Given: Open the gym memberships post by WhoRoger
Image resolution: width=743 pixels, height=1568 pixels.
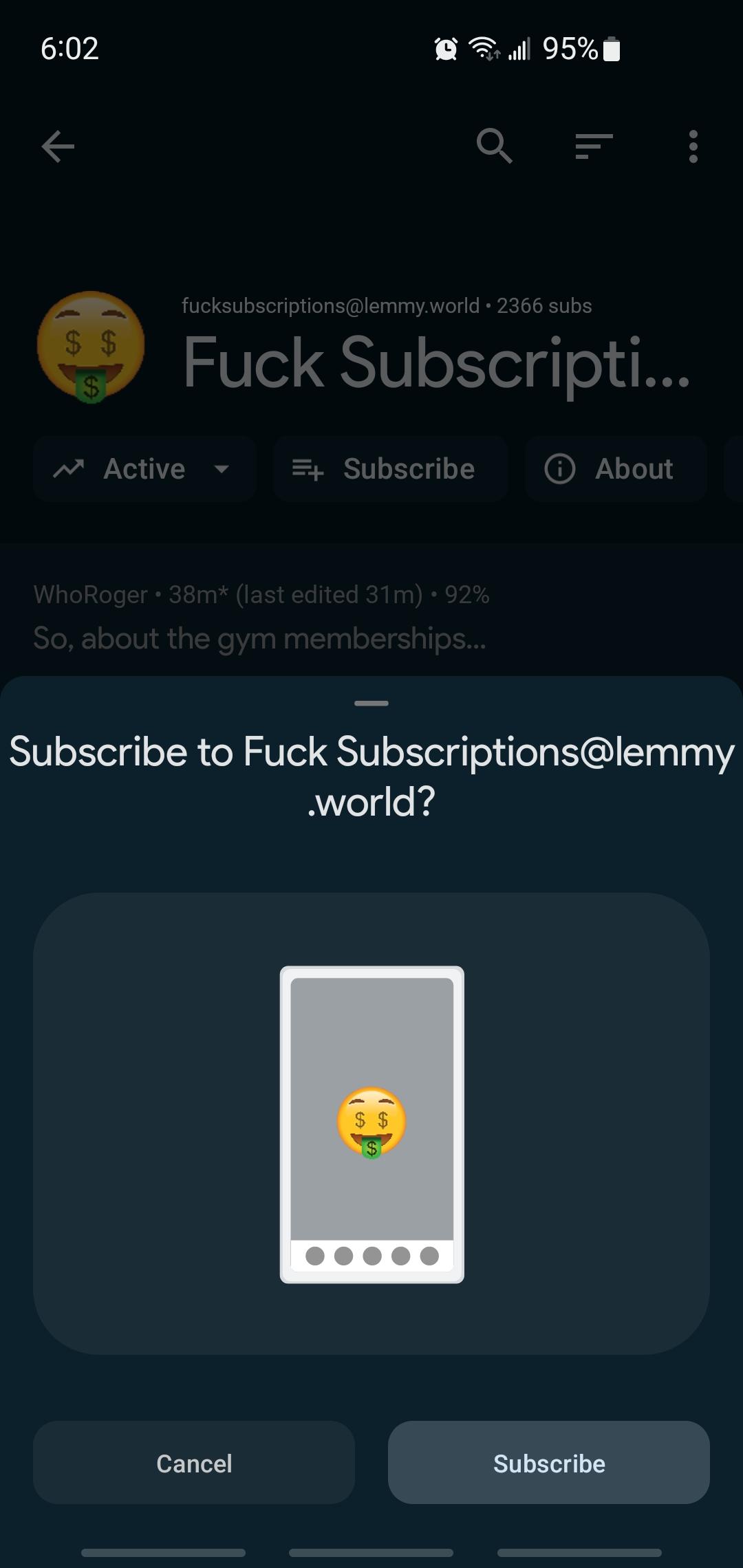Looking at the screenshot, I should [260, 638].
